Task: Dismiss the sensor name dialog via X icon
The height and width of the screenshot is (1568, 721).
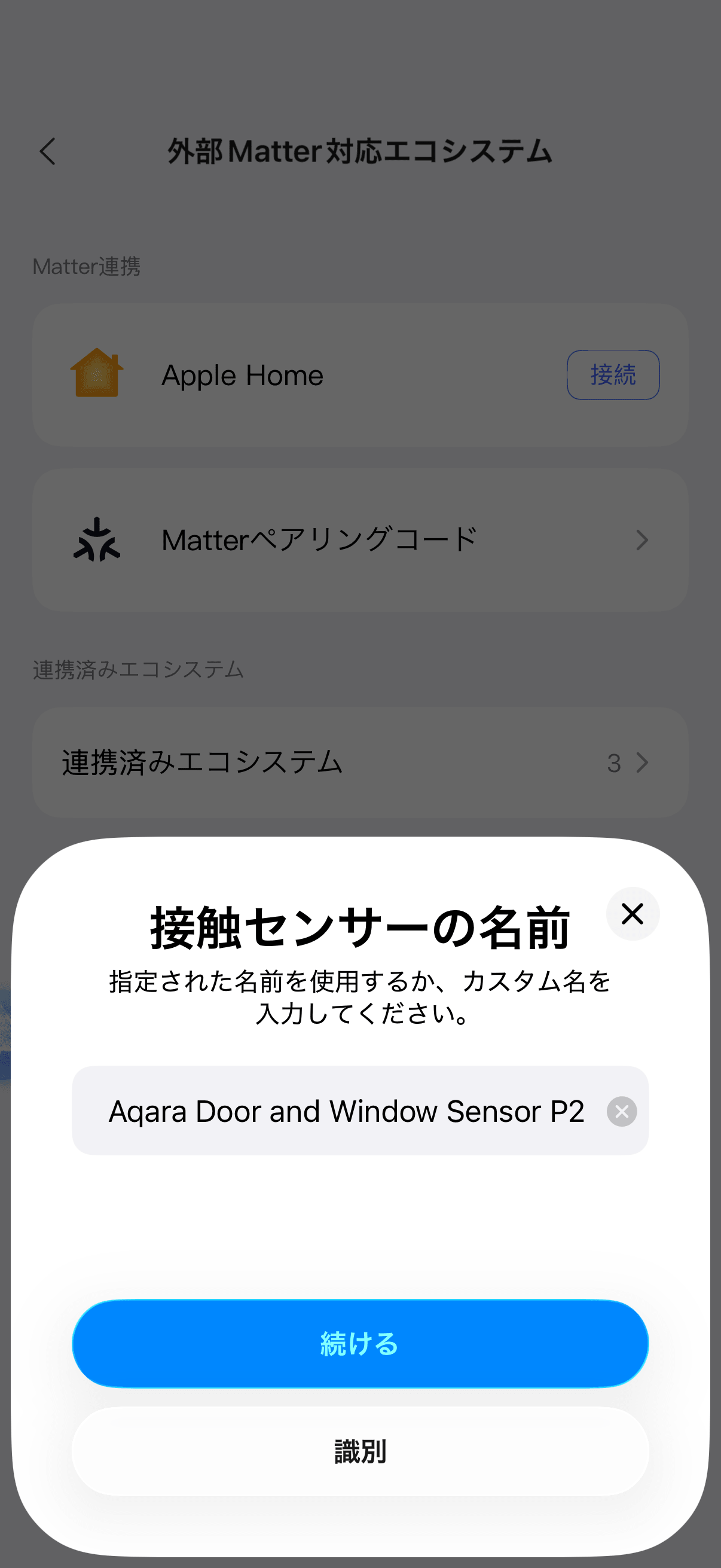Action: pos(632,914)
